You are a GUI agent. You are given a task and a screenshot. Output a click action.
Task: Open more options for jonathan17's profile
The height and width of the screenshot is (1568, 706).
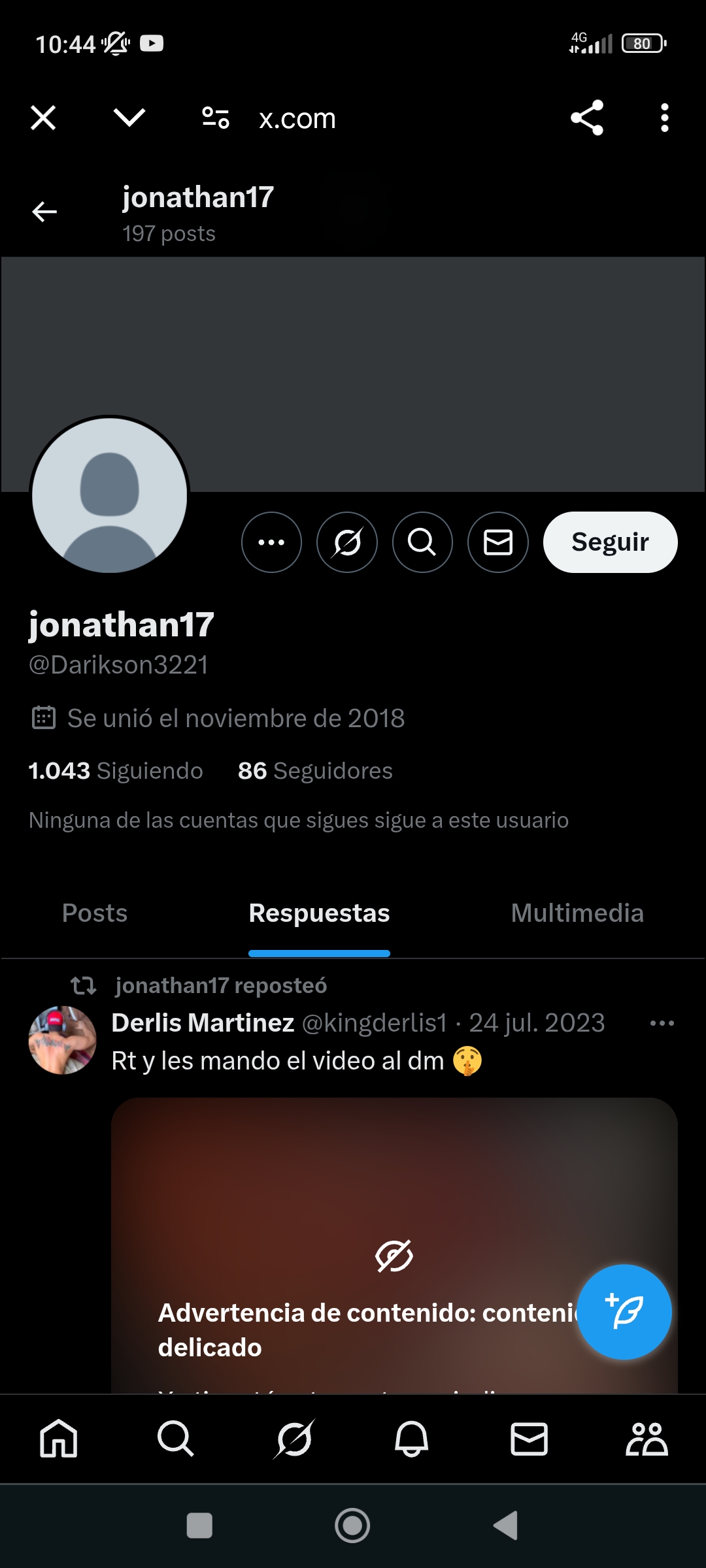tap(271, 542)
